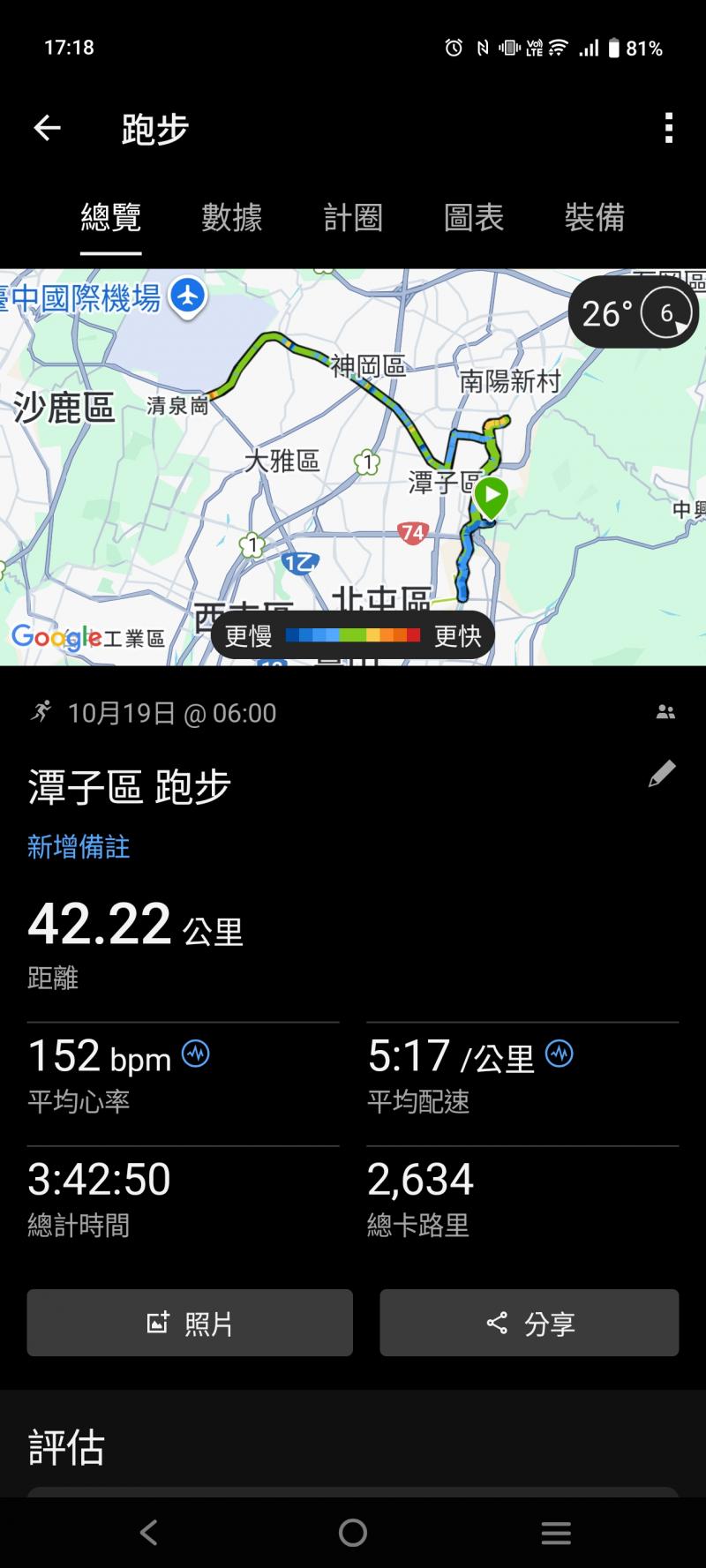706x1568 pixels.
Task: Open the three-dot overflow menu
Action: pyautogui.click(x=668, y=129)
